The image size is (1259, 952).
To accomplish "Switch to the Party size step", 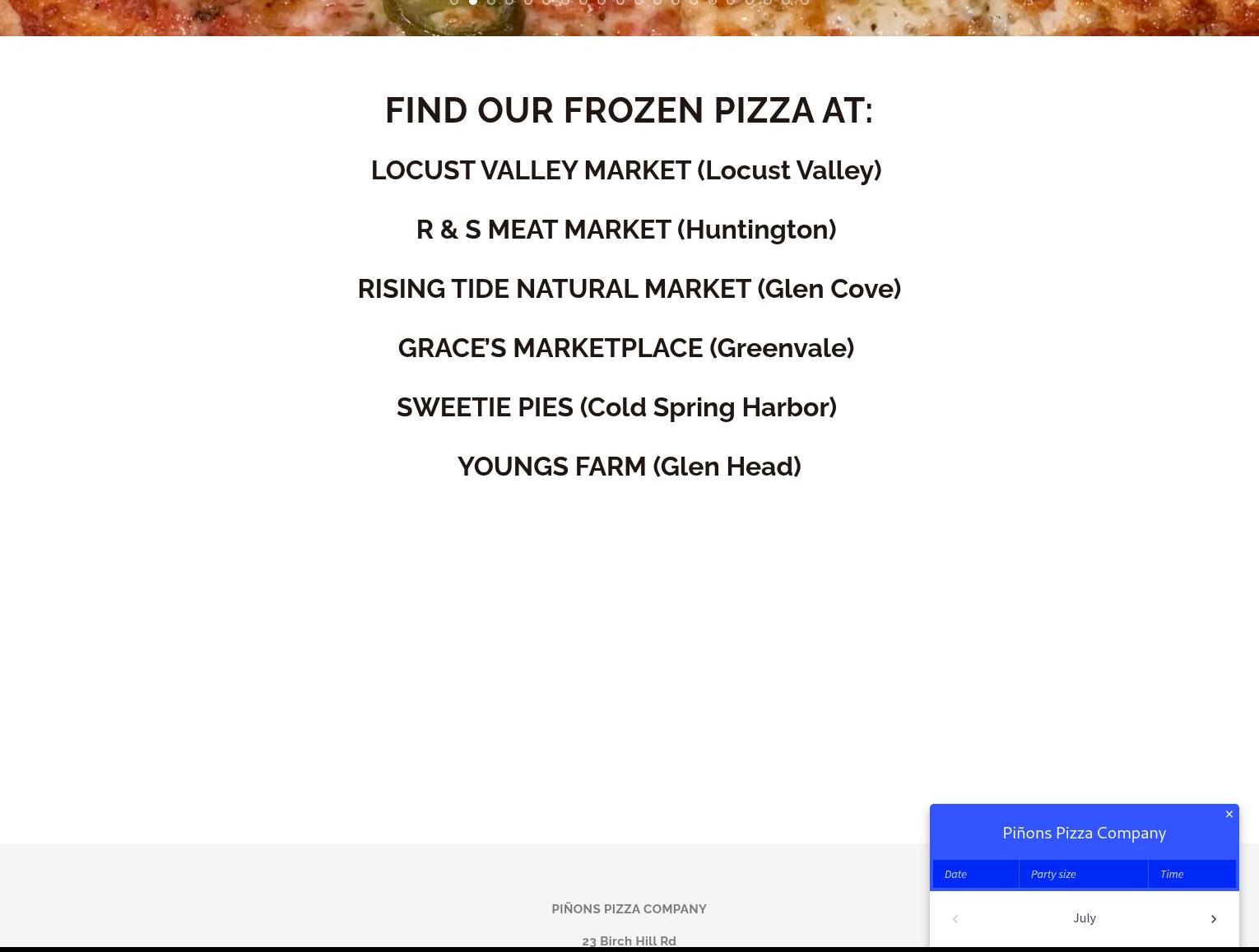I will point(1082,874).
